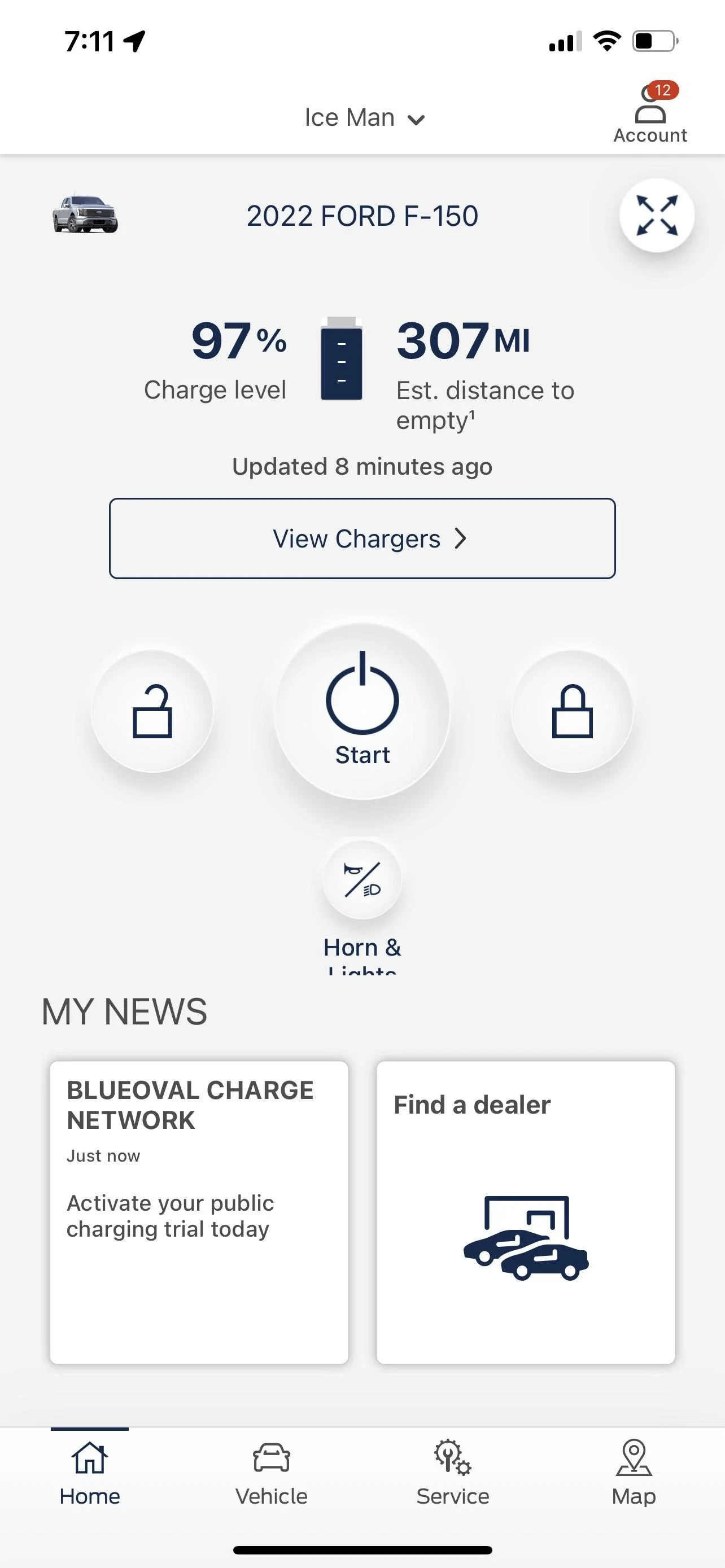Open the Ice Man vehicle dropdown

[x=364, y=118]
